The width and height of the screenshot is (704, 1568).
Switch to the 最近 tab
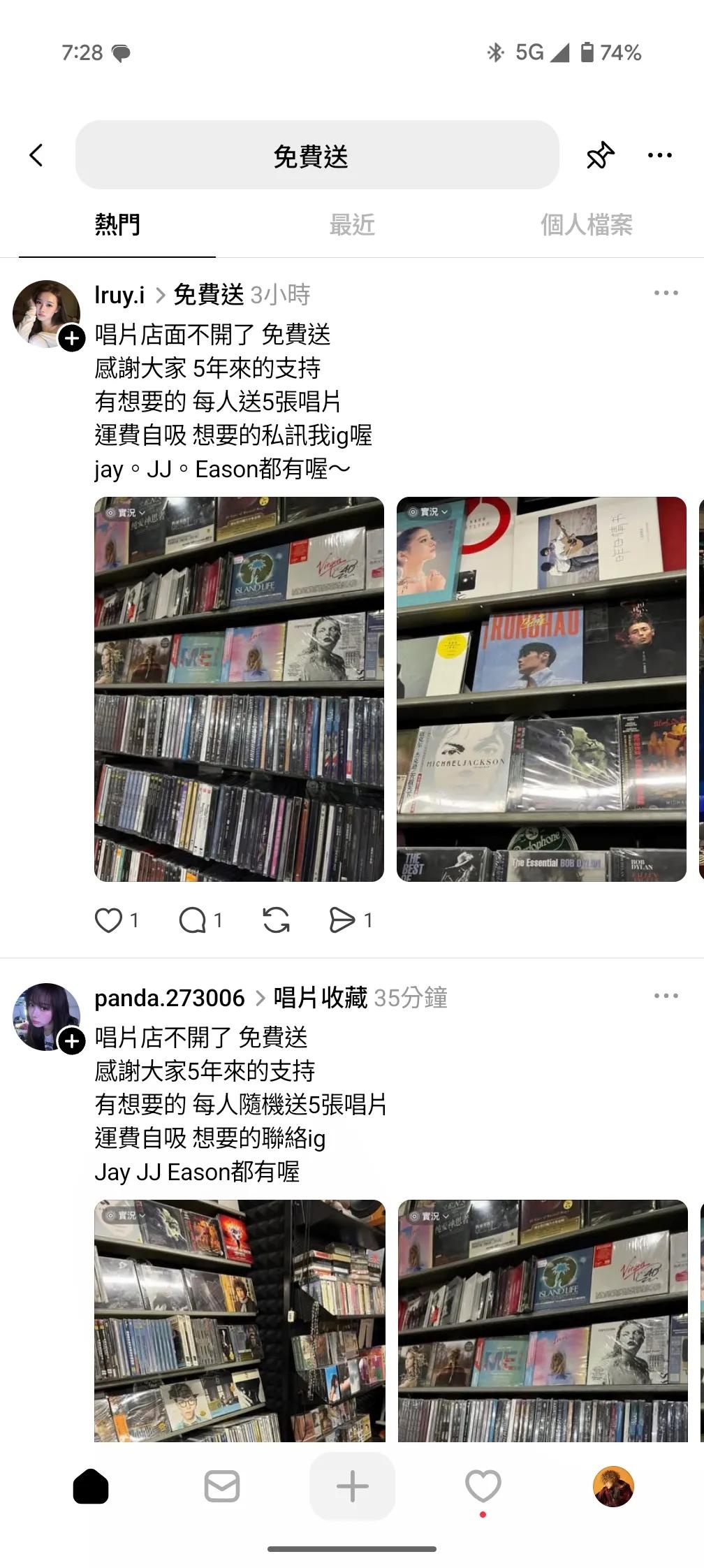(352, 225)
